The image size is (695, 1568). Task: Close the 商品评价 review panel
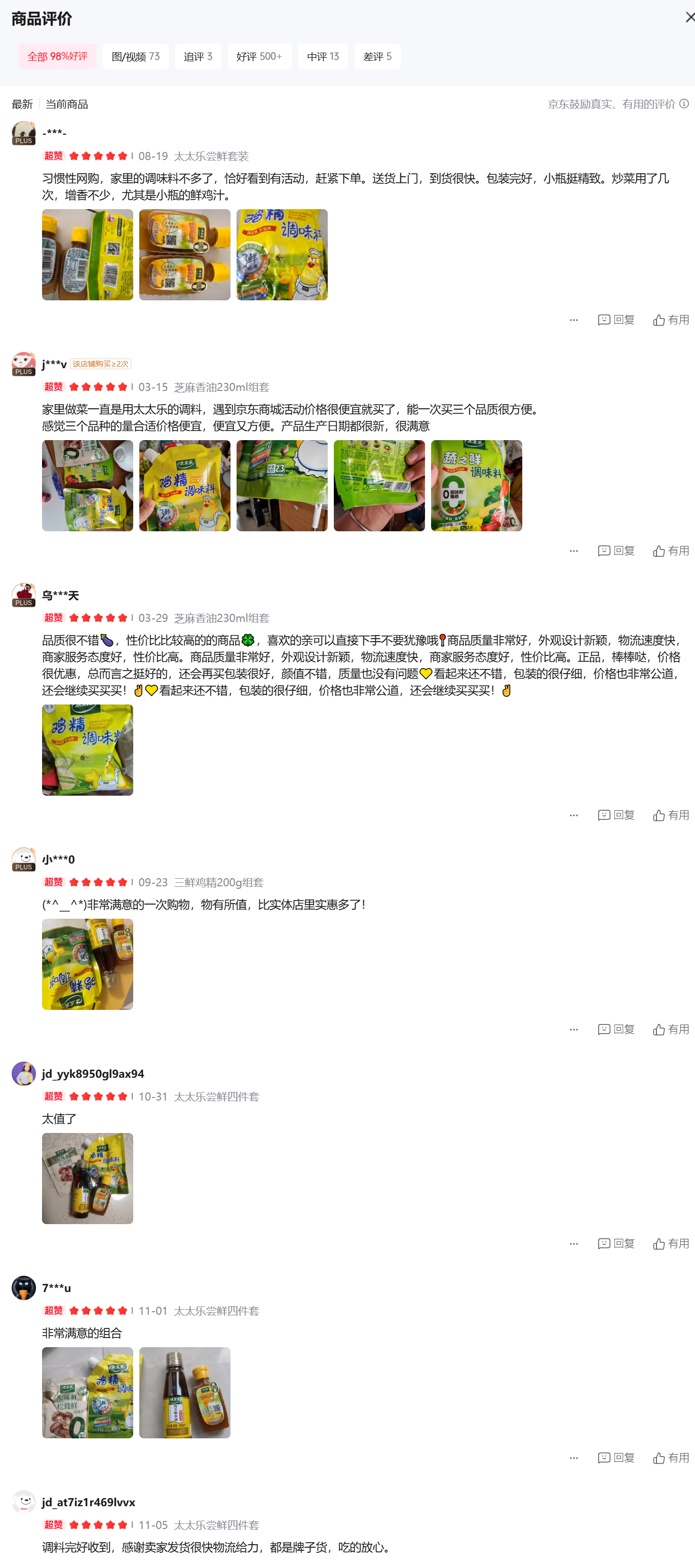[x=688, y=18]
